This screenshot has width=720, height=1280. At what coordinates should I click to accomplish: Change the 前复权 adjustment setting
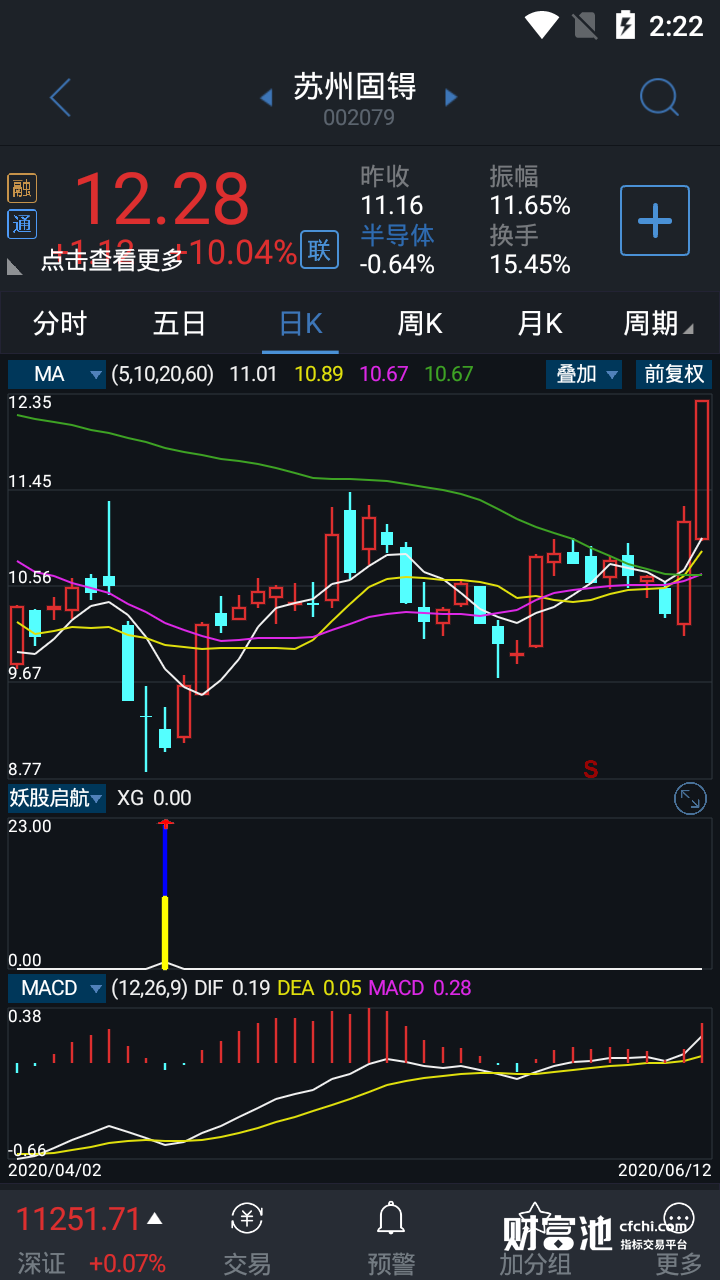coord(674,374)
